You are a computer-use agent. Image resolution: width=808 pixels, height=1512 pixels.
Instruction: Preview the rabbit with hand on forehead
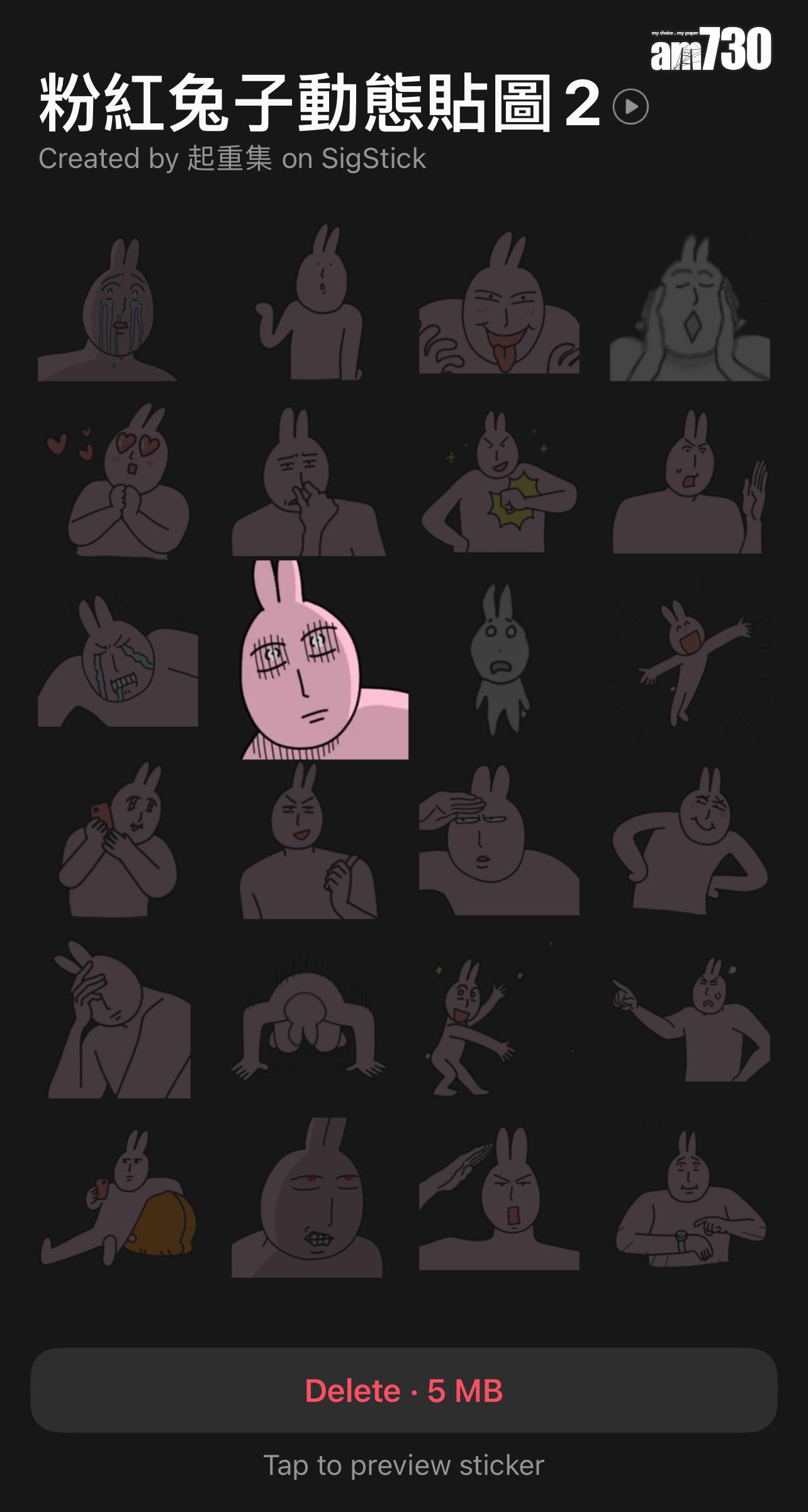[499, 841]
